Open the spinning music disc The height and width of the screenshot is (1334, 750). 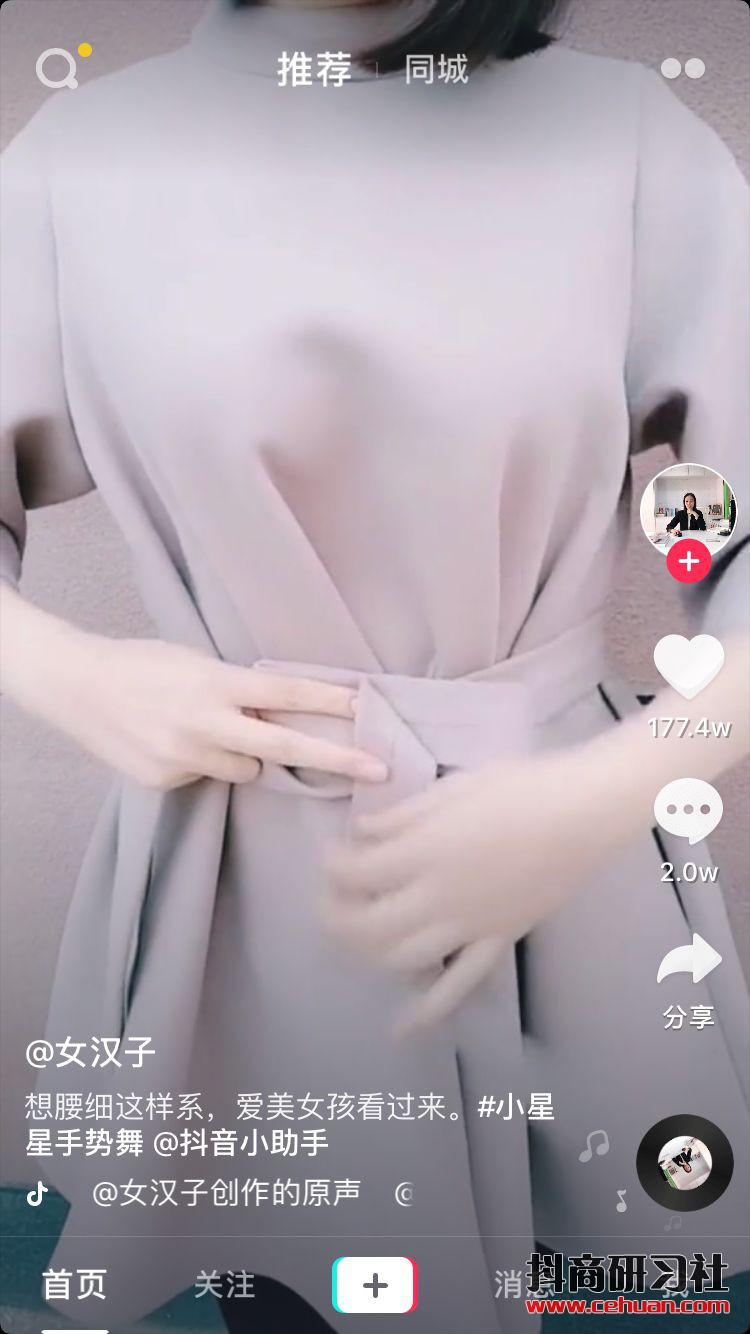point(685,1162)
